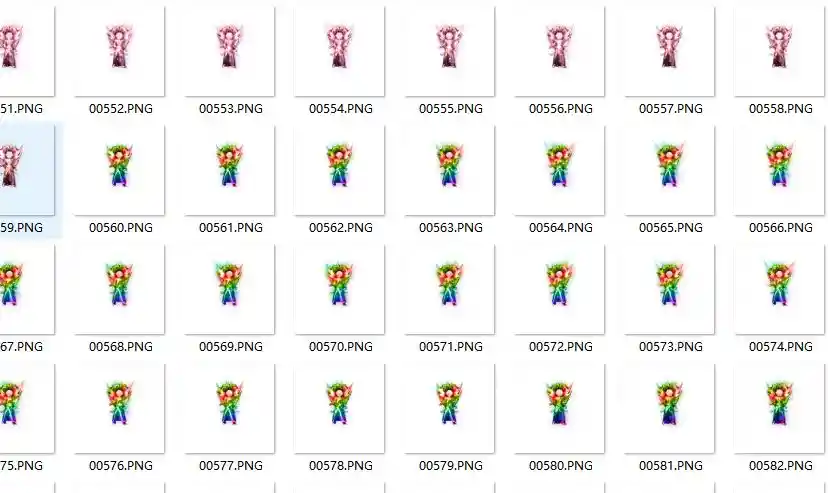828x493 pixels.
Task: Tap the 00564.PNG file
Action: pyautogui.click(x=560, y=167)
